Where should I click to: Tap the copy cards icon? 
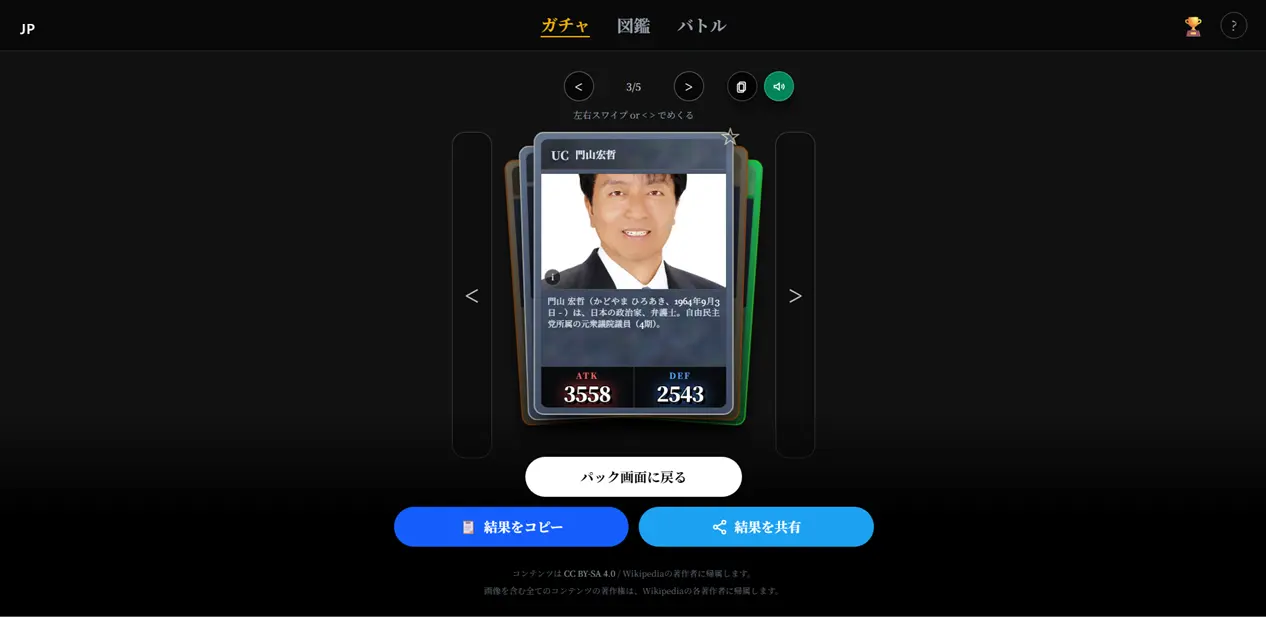[741, 86]
